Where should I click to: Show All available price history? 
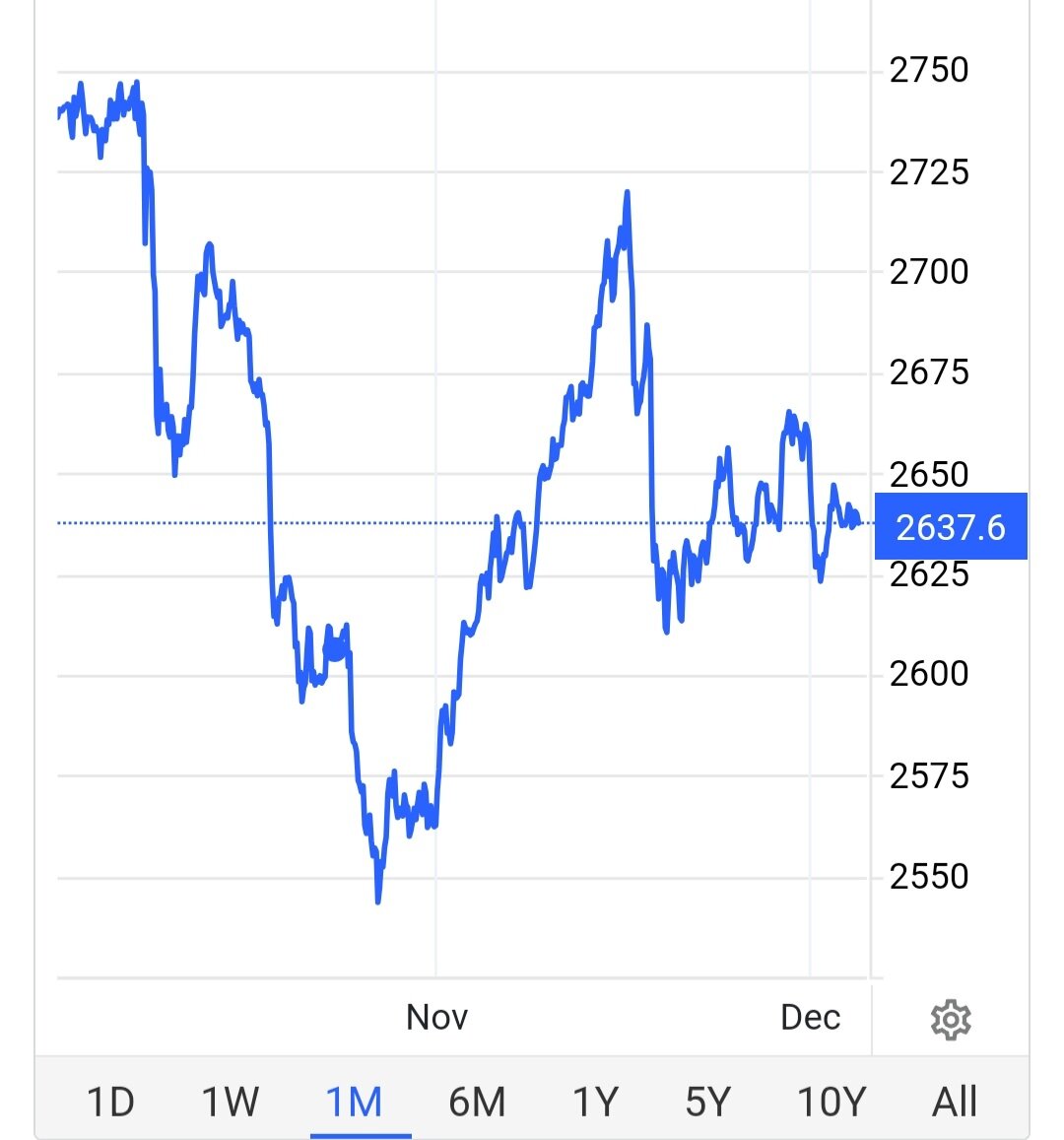(x=954, y=1101)
